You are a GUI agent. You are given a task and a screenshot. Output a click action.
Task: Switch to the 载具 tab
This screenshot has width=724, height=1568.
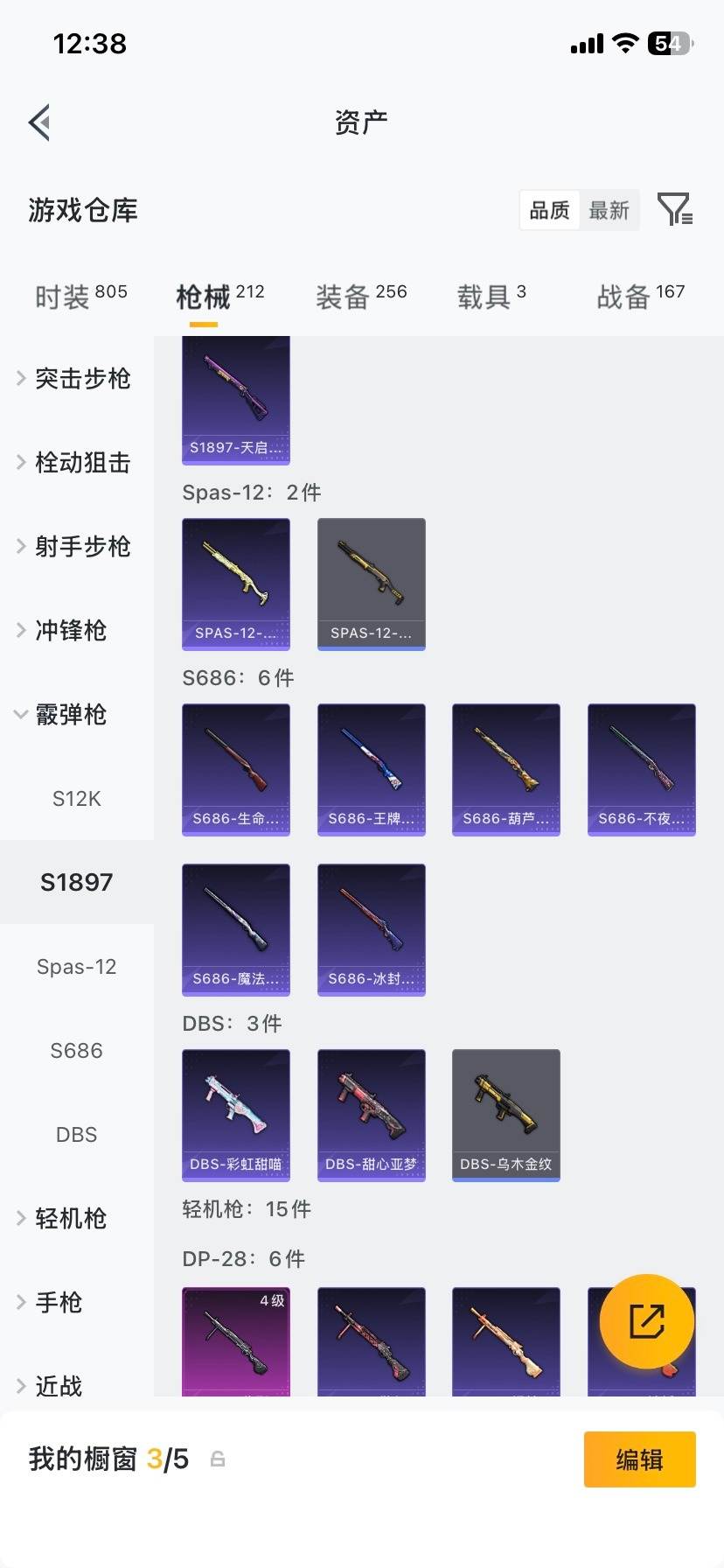(491, 297)
